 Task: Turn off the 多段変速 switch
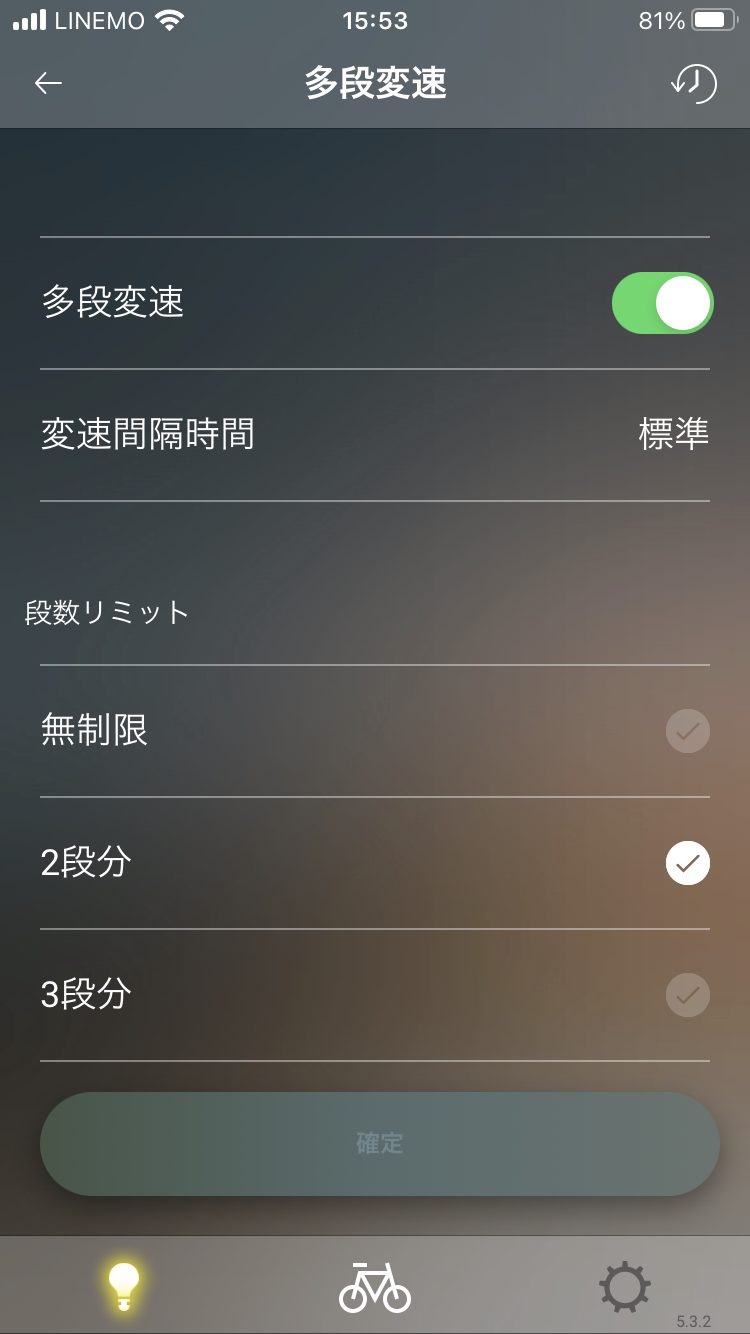click(662, 303)
